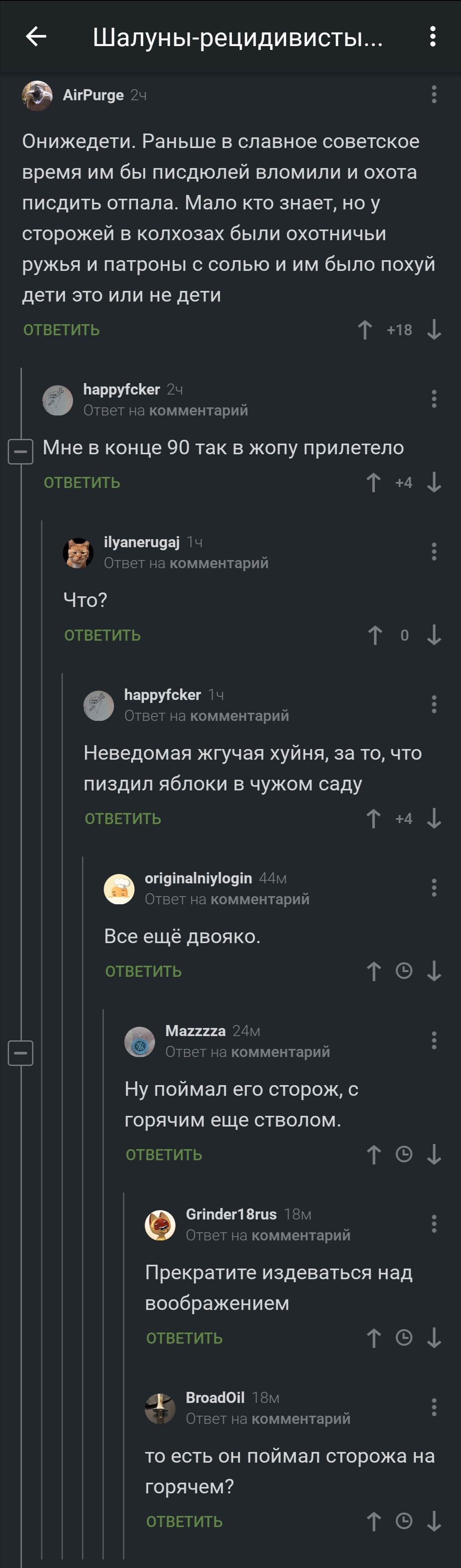This screenshot has height=1568, width=461.
Task: Reply to originalniylogin's comment
Action: click(x=143, y=972)
